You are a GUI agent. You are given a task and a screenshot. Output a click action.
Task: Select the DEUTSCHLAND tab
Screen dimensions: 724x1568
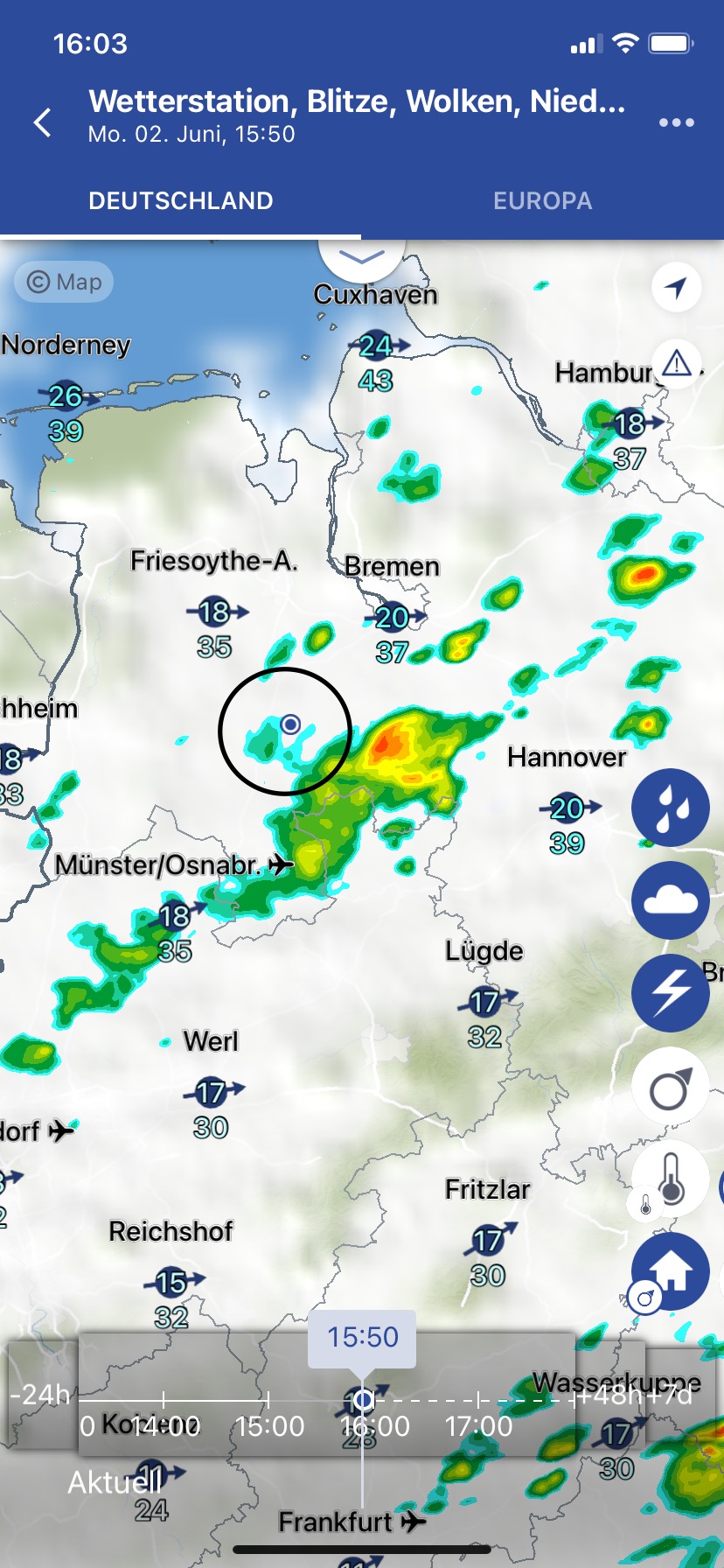[181, 200]
